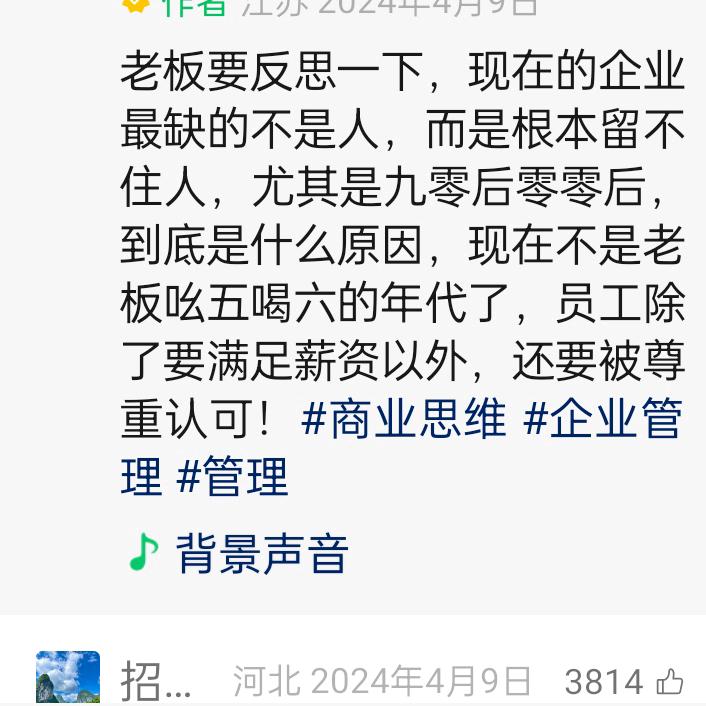Open the #企业管理 hashtag
This screenshot has height=706, width=706.
click(602, 419)
